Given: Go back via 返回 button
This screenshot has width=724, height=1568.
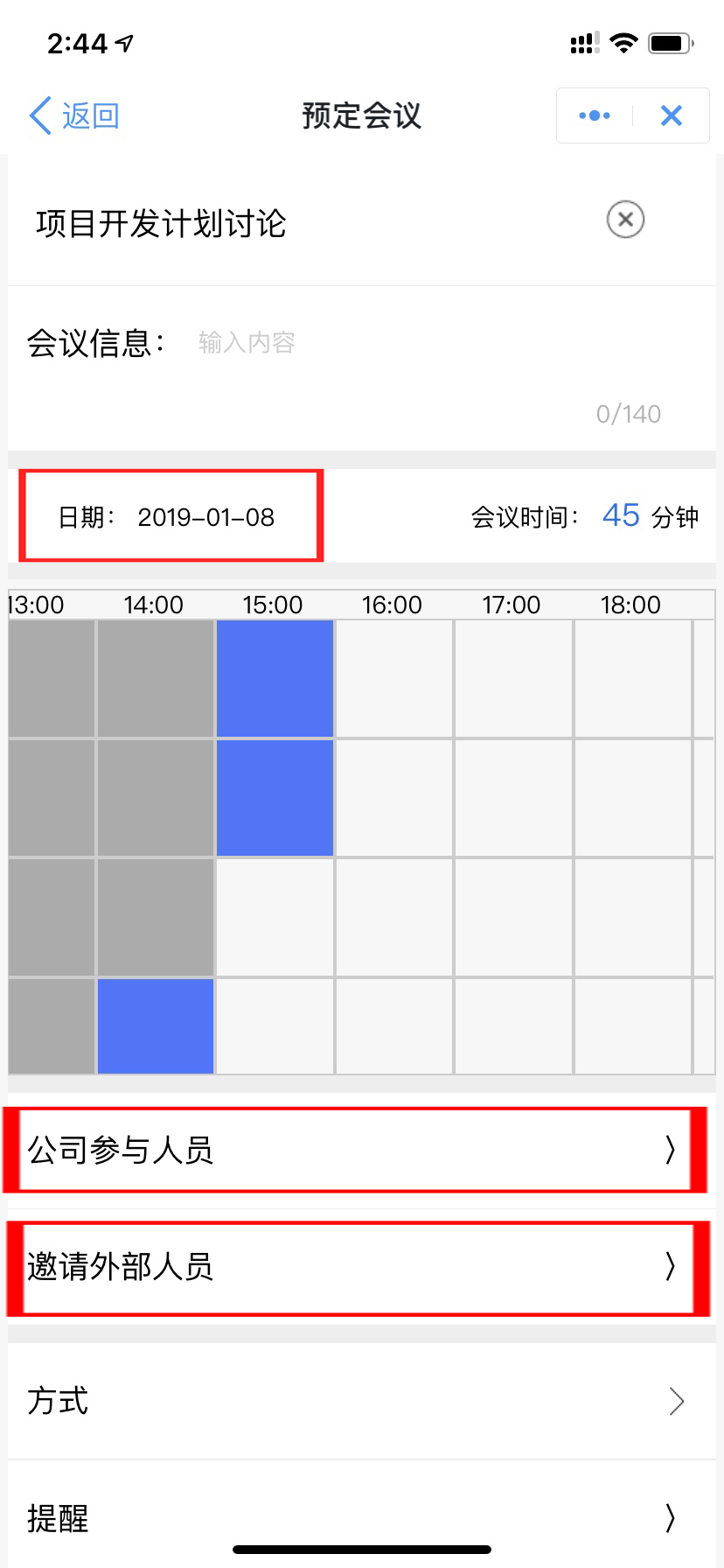Looking at the screenshot, I should (74, 115).
